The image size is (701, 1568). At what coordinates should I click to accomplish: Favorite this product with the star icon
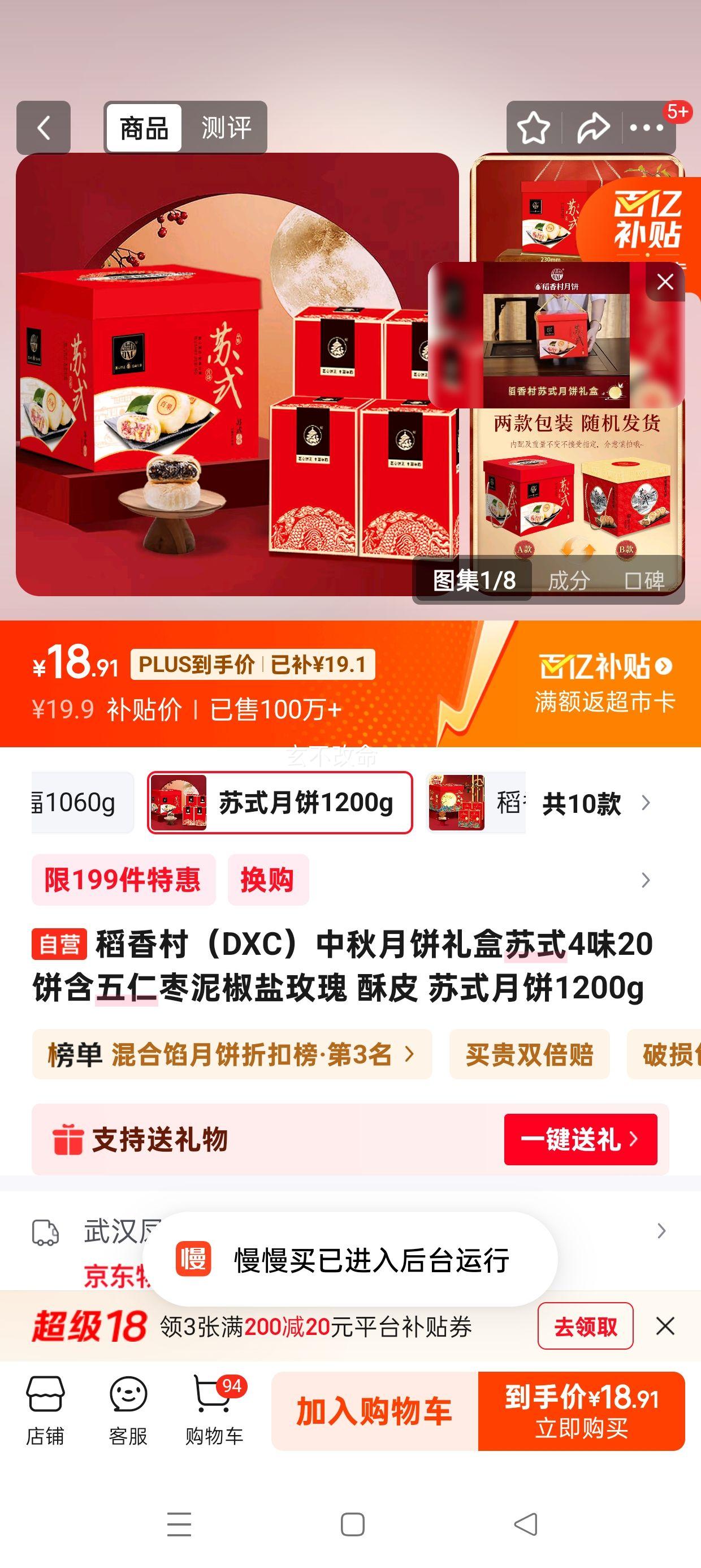point(533,128)
